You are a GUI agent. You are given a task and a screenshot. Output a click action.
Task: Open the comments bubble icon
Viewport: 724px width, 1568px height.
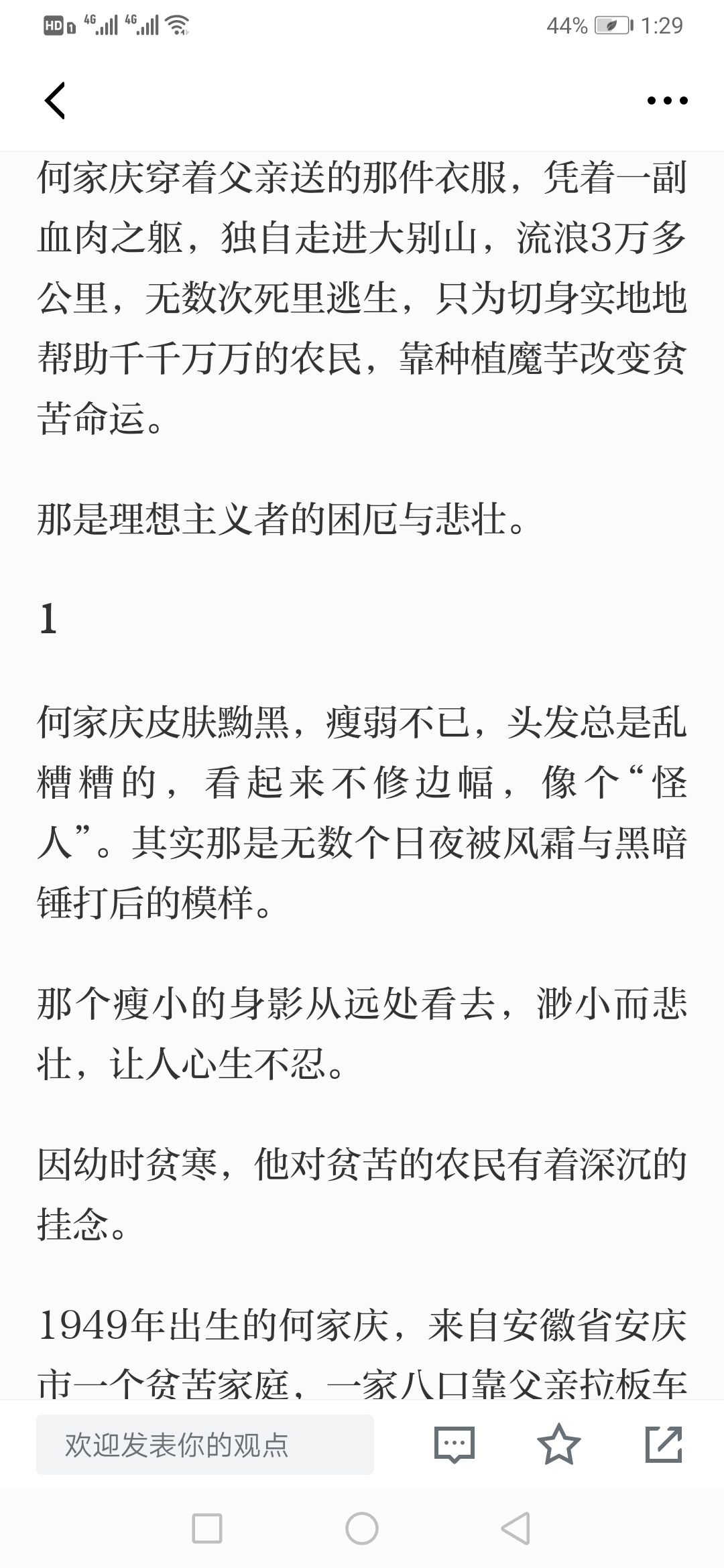[x=455, y=1445]
